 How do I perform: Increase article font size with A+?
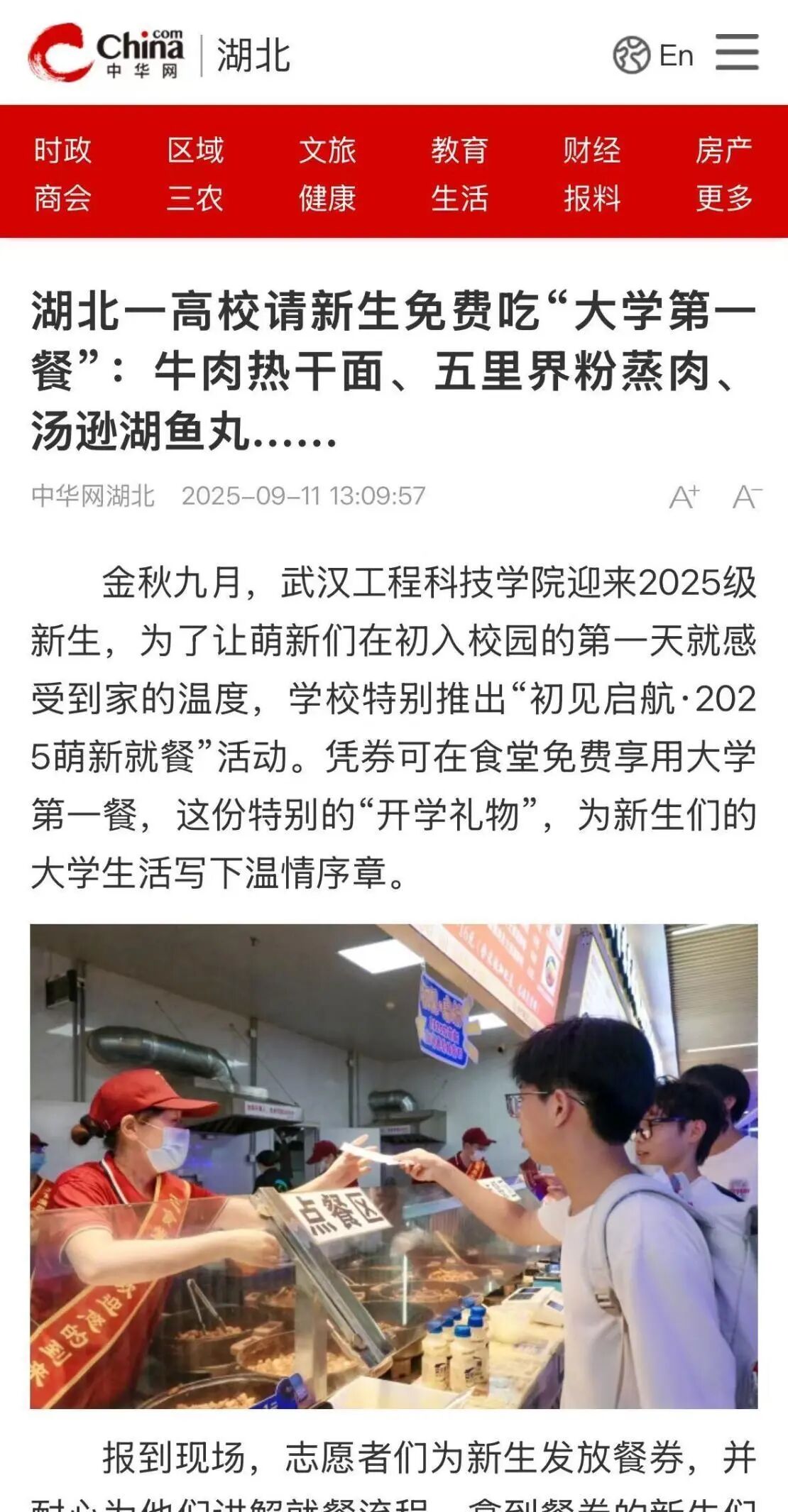[x=685, y=496]
